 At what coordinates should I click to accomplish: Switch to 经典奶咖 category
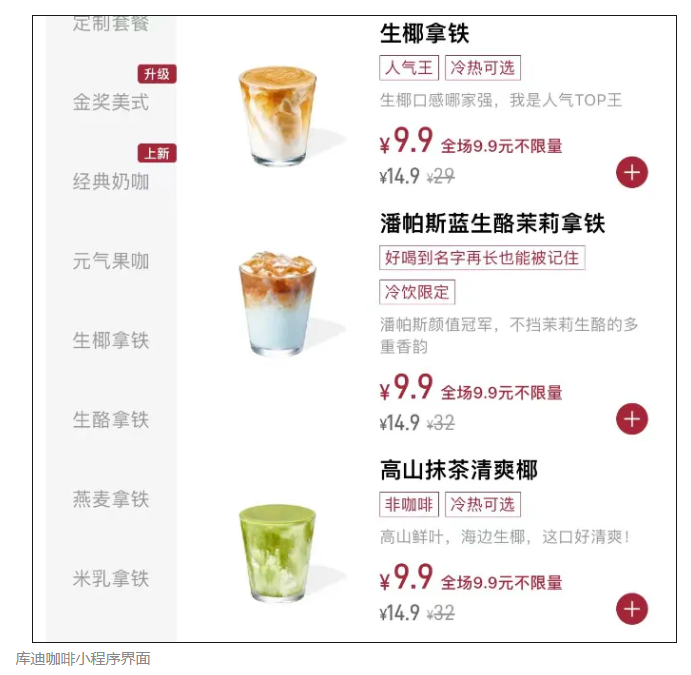coord(111,181)
